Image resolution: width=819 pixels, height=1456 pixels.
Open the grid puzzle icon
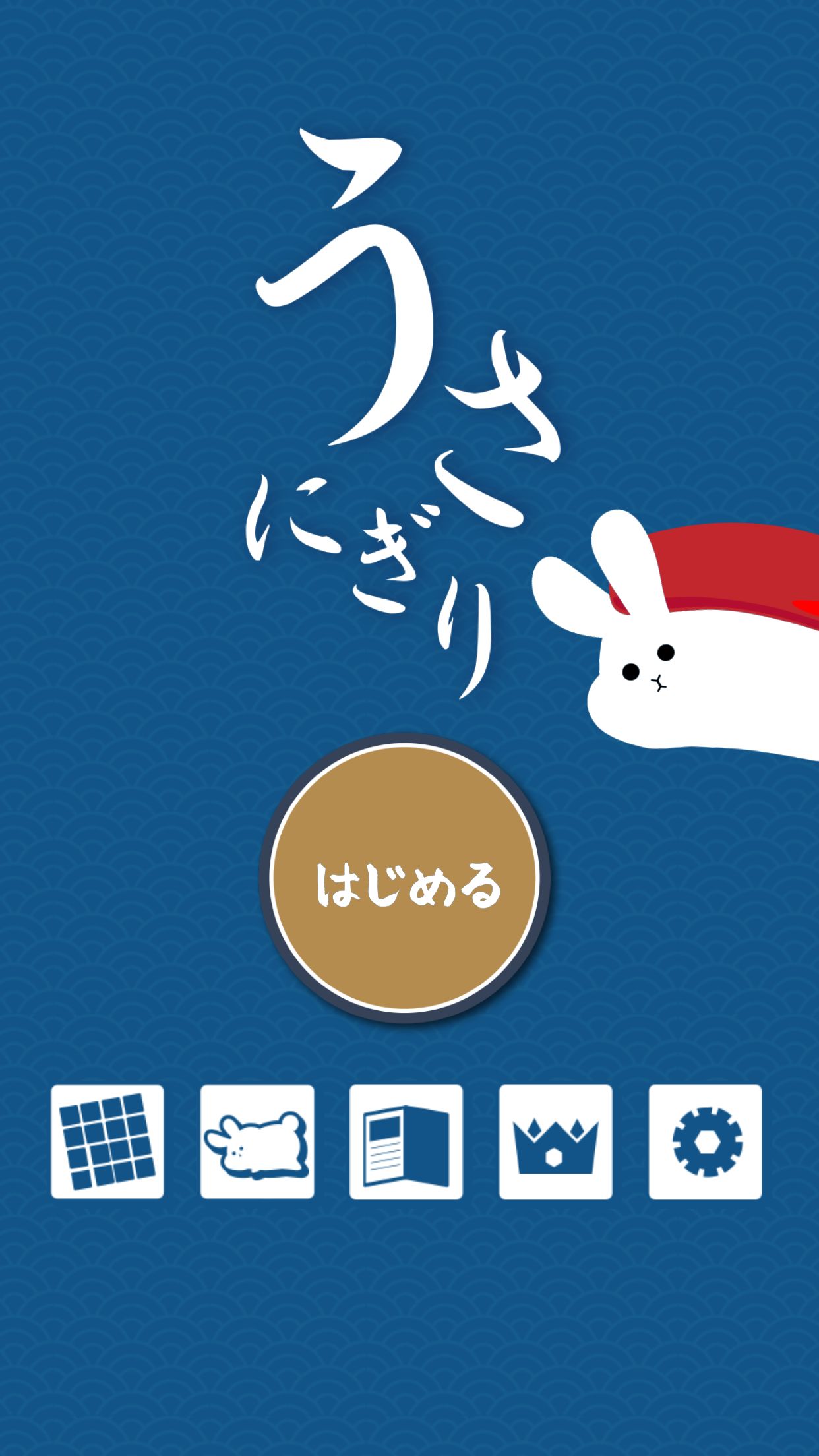click(107, 1141)
